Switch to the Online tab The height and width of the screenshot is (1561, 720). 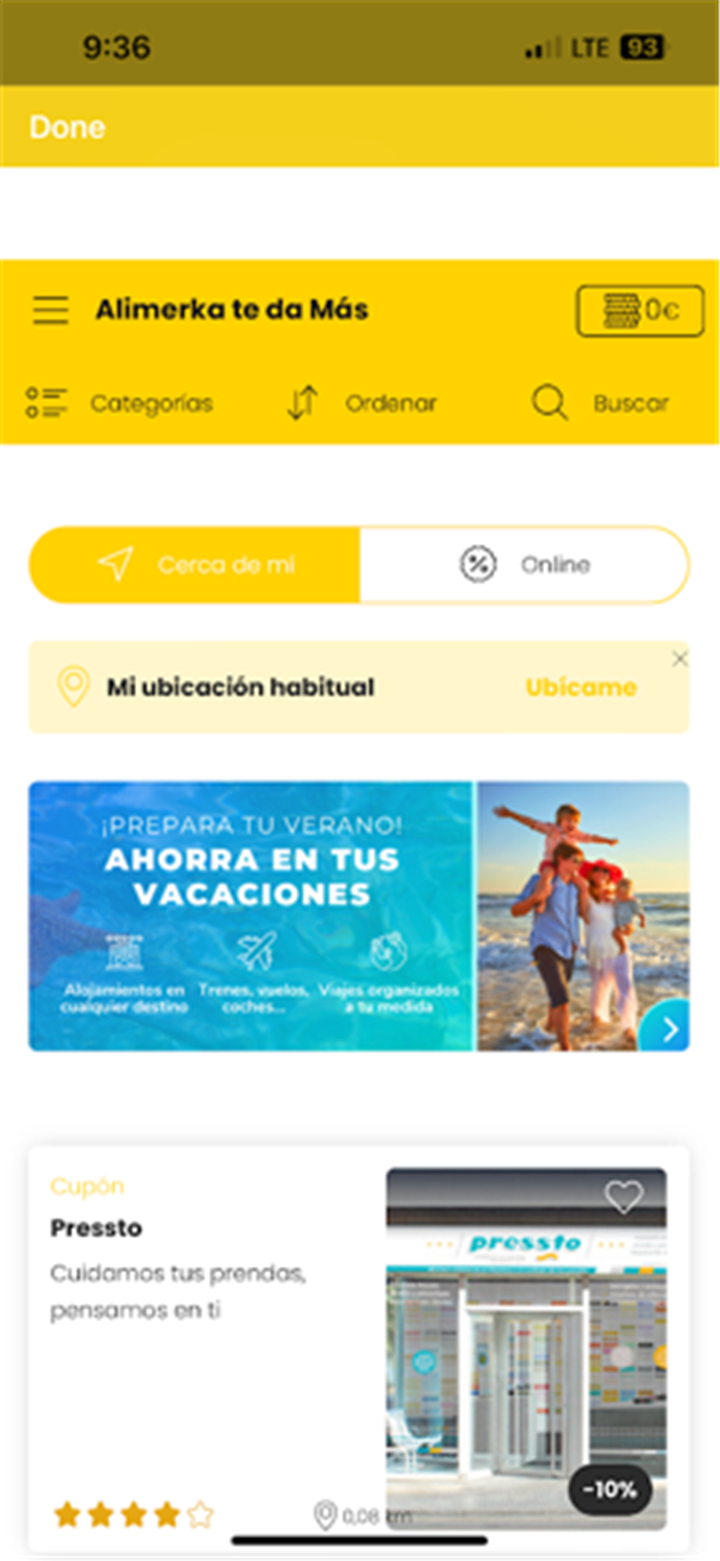[525, 565]
